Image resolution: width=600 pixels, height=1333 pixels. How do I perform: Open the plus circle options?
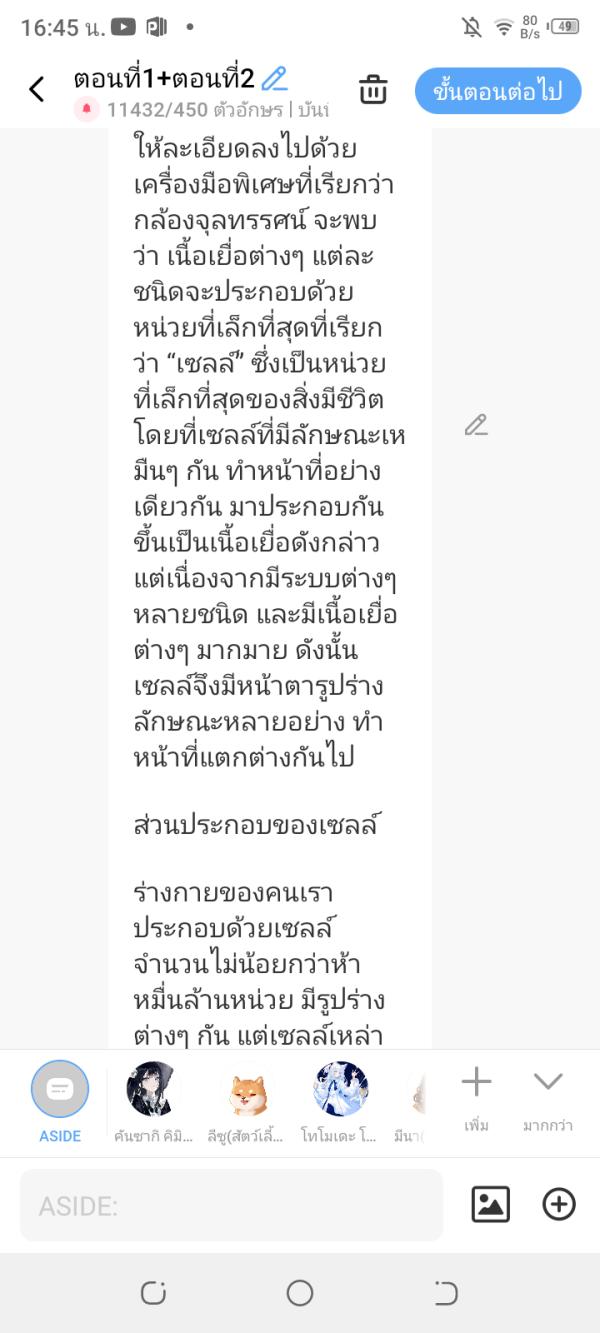point(558,1204)
